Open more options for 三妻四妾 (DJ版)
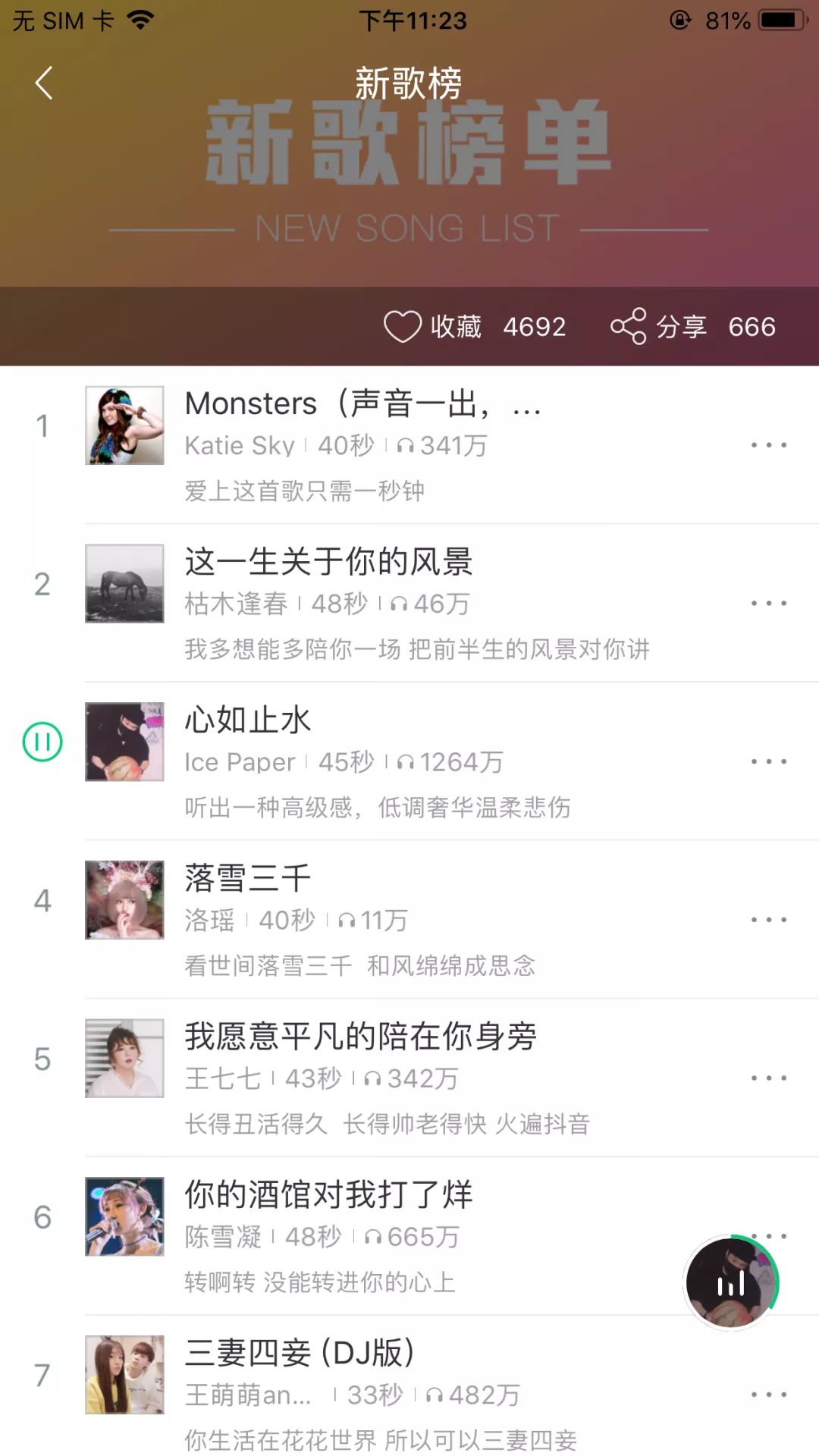 pyautogui.click(x=768, y=1395)
